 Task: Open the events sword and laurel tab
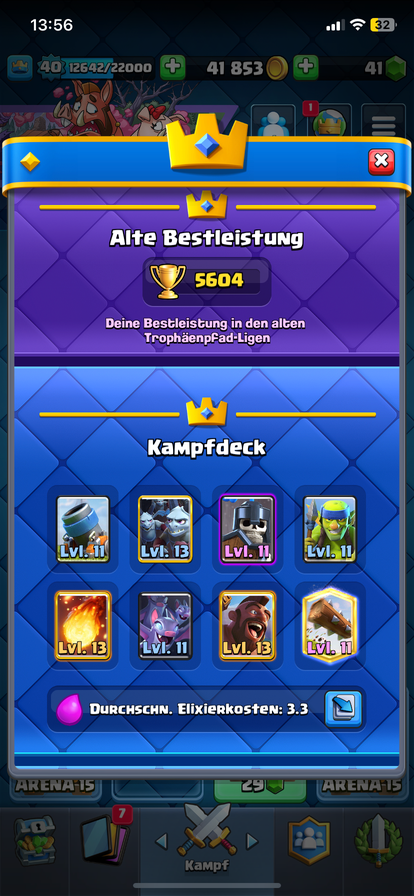[x=379, y=840]
